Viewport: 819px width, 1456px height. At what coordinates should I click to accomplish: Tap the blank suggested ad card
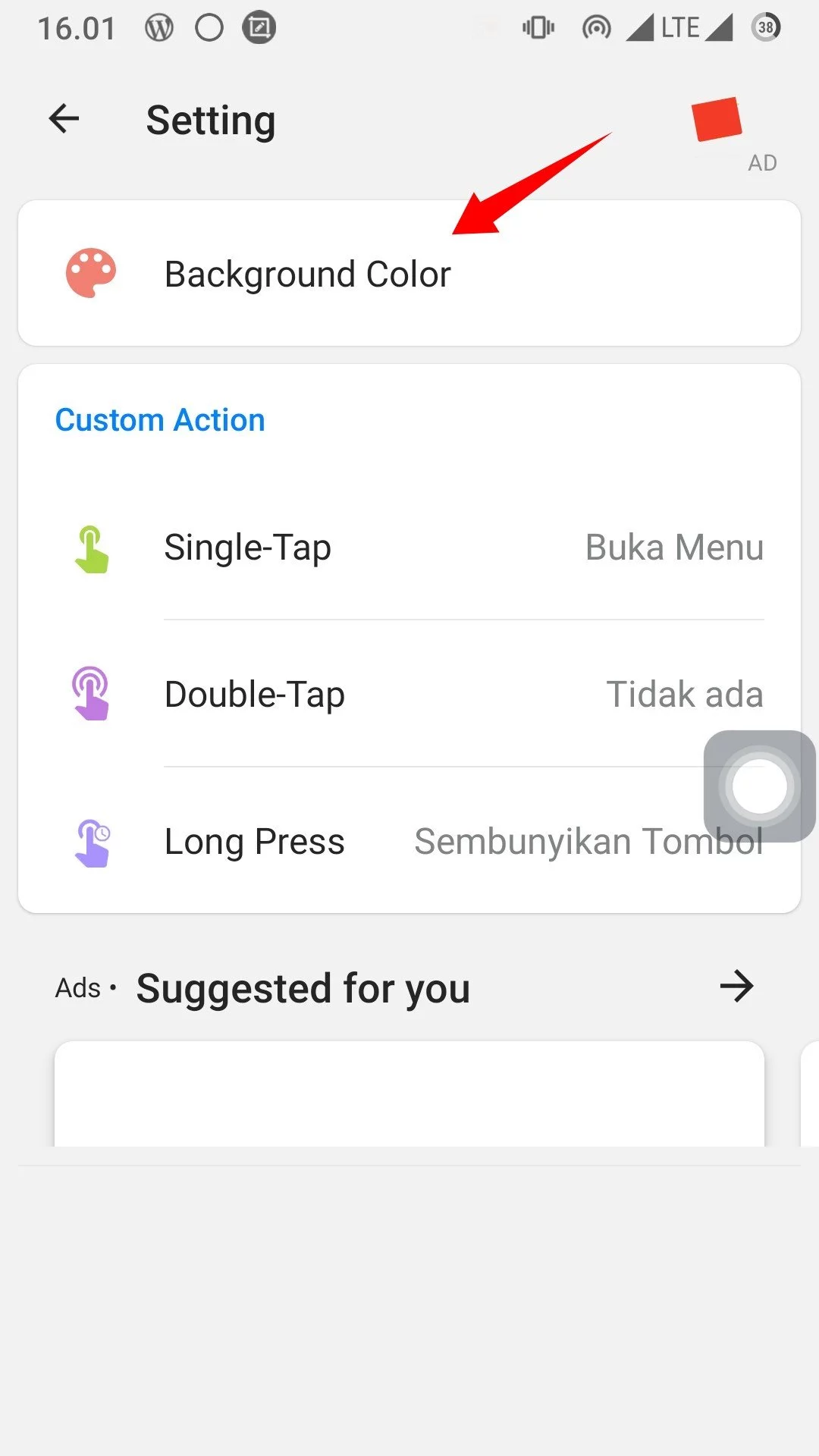point(409,1100)
